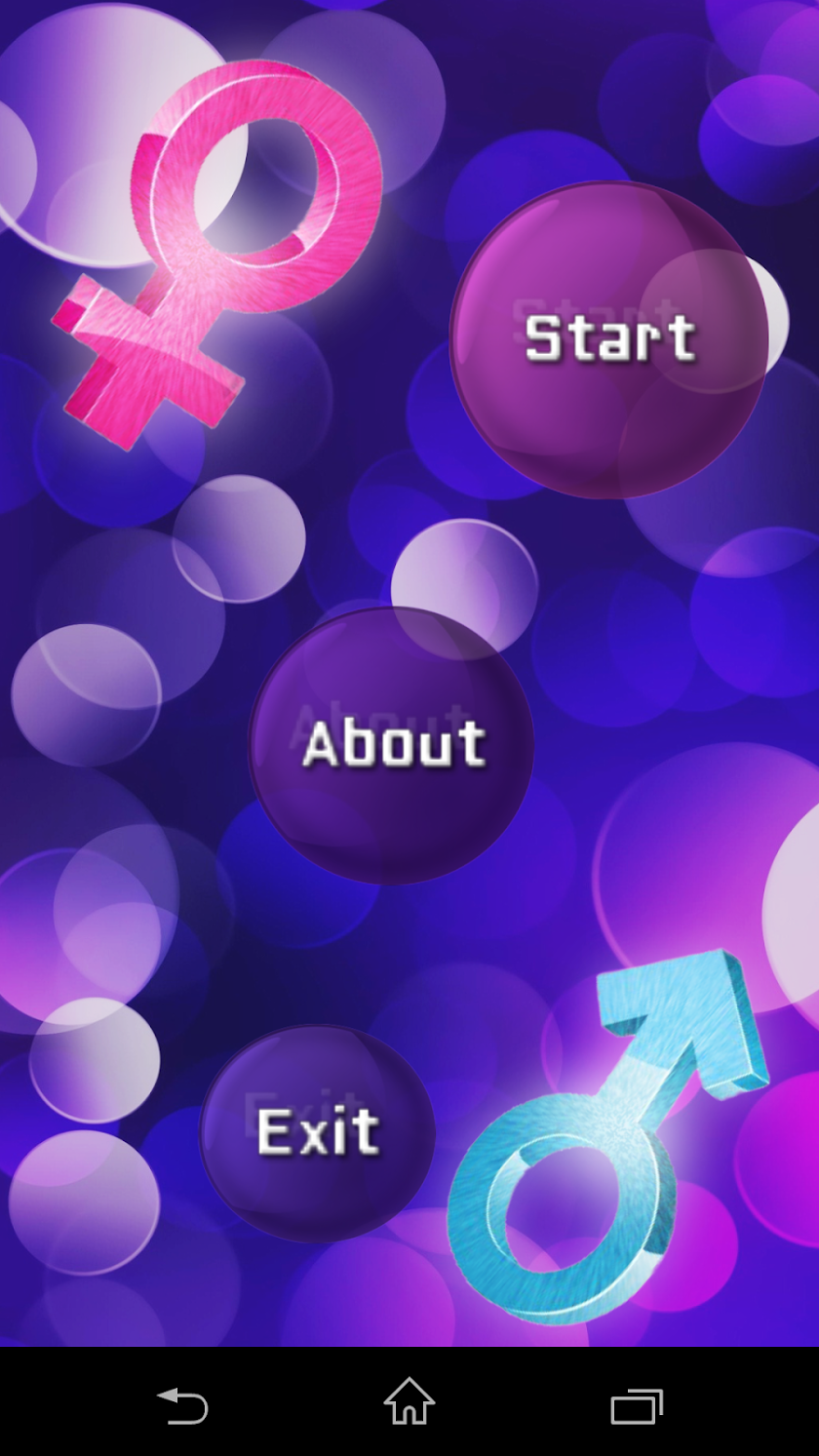Open the recent apps view
The image size is (819, 1456).
point(637,1405)
